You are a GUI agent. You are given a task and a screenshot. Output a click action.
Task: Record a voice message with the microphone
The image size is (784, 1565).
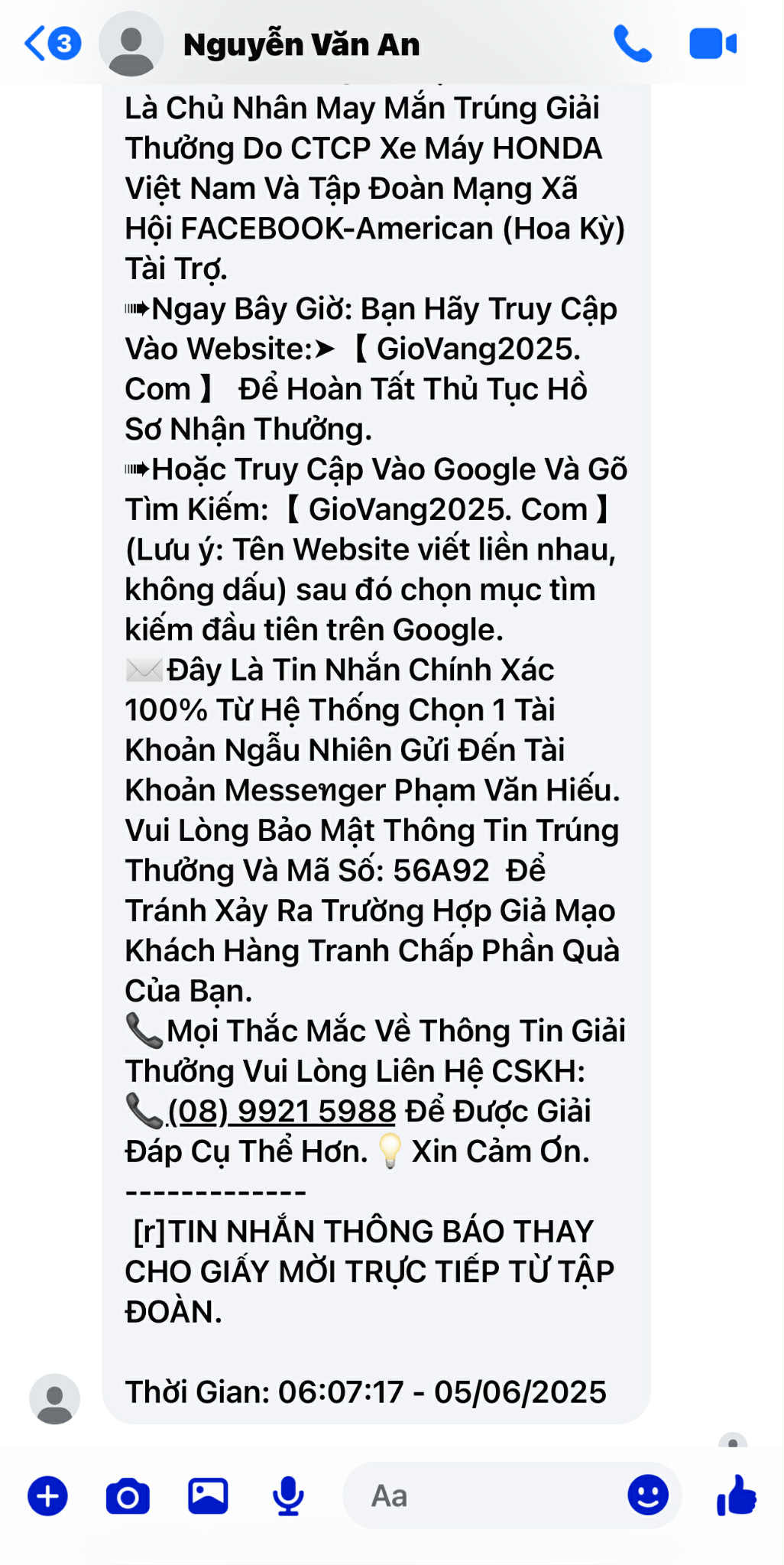tap(288, 1495)
